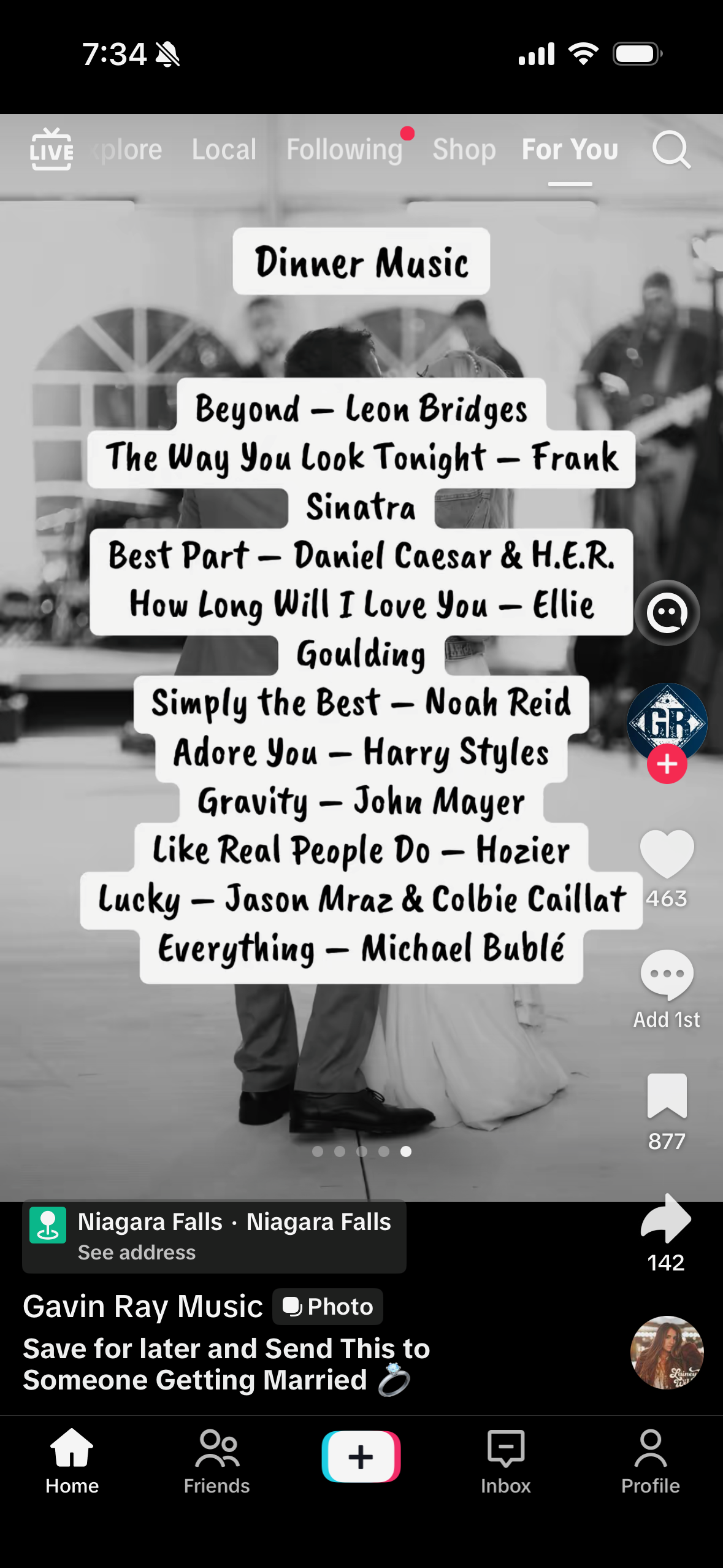Tap the Gavin Ray Music username
The image size is (723, 1568).
click(x=143, y=1307)
